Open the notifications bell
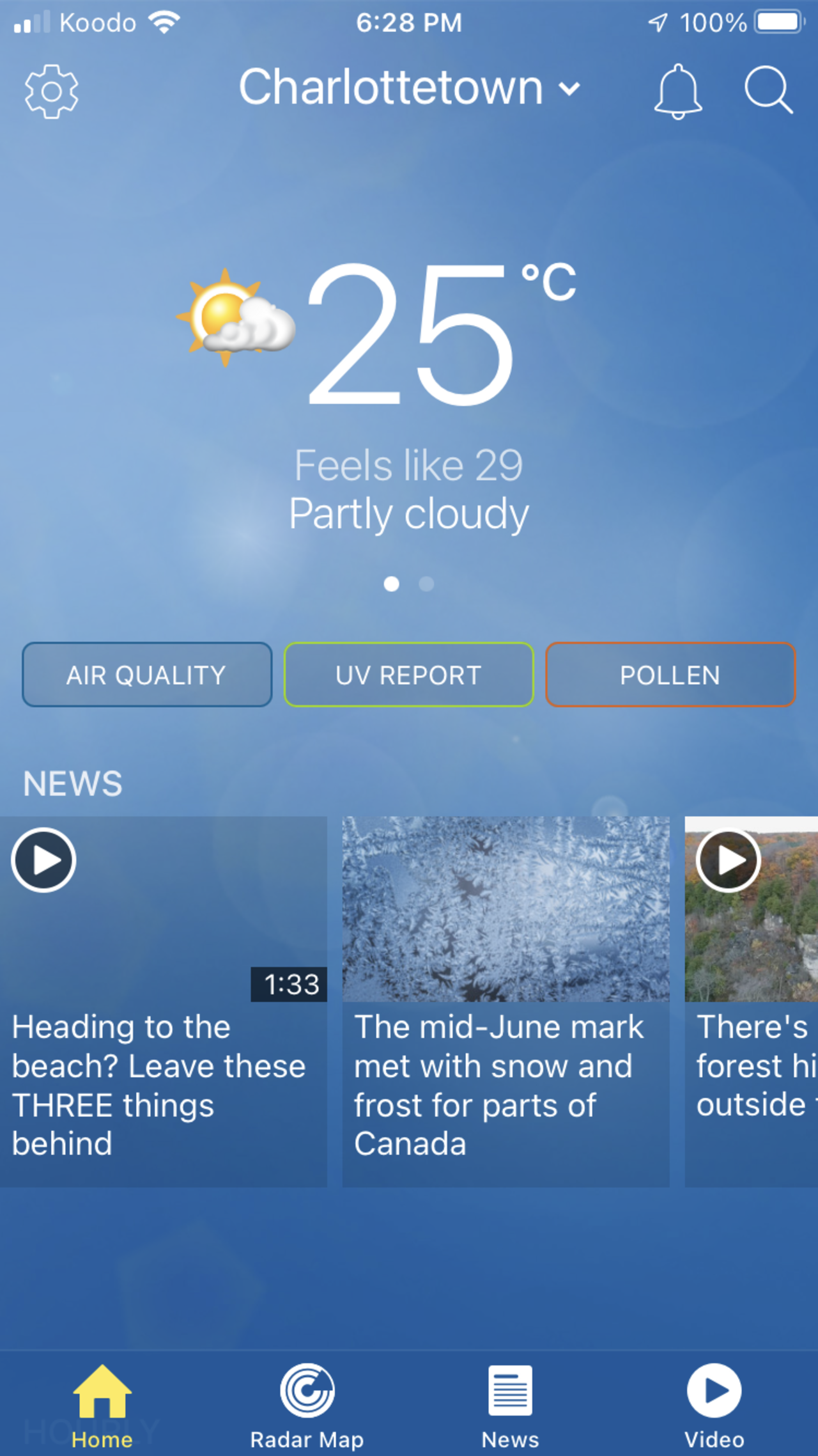This screenshot has height=1456, width=818. point(677,91)
